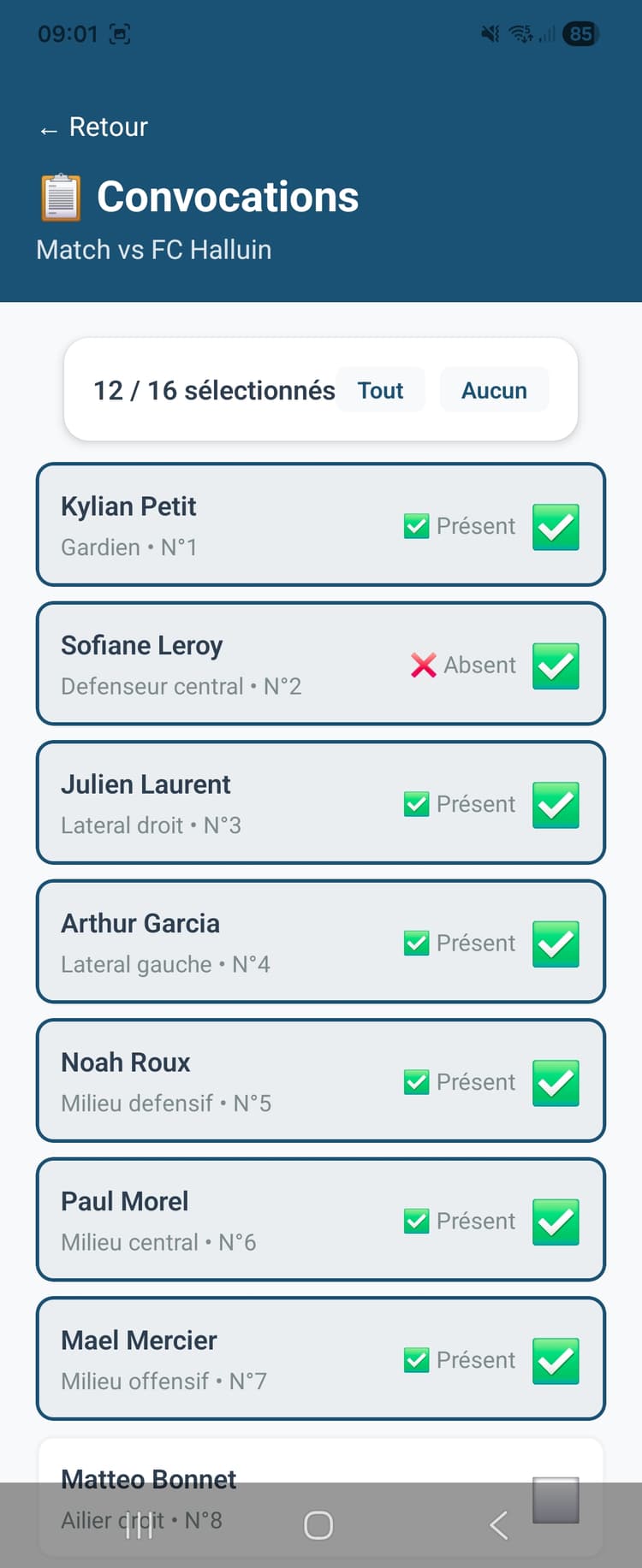Click the clipboard Convocations icon

60,196
